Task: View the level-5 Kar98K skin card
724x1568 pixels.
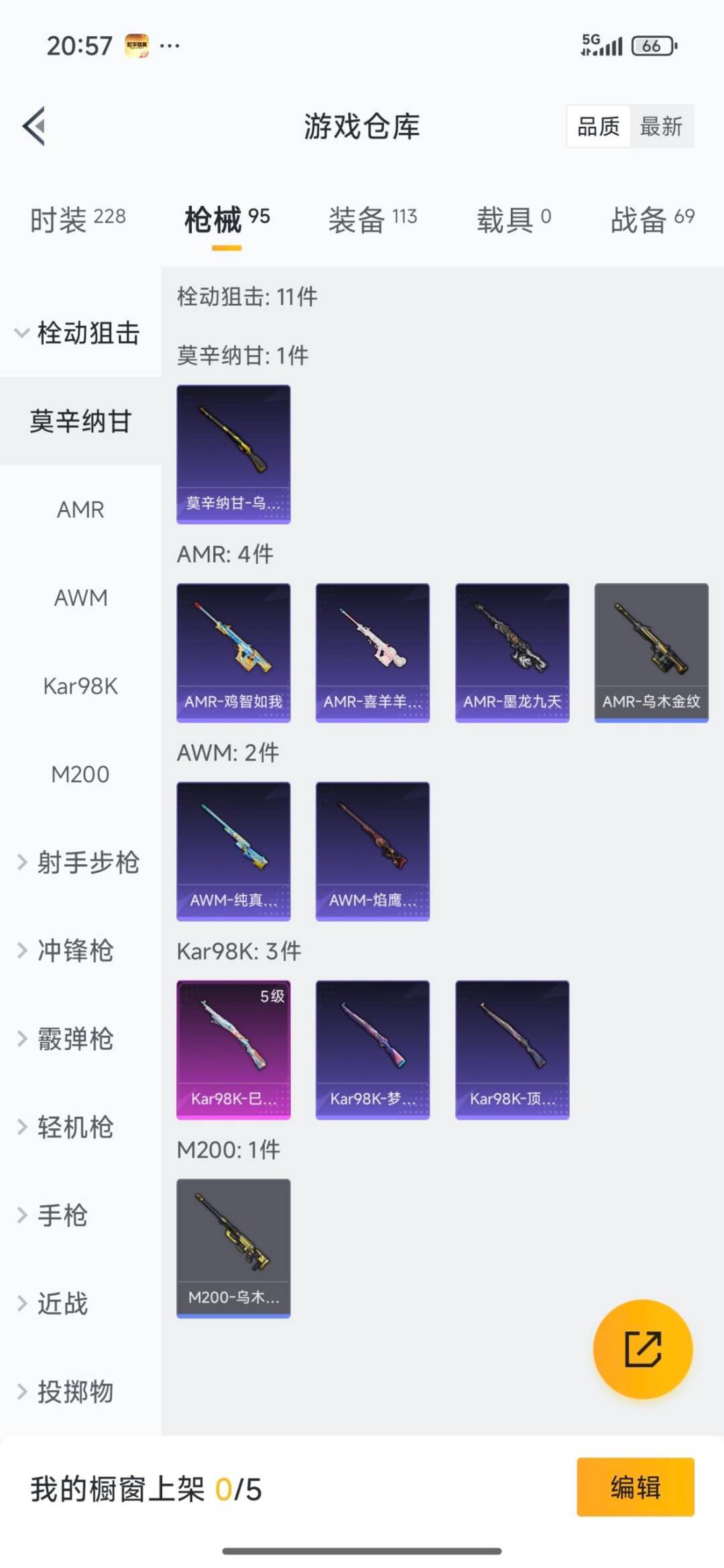Action: pyautogui.click(x=233, y=1049)
